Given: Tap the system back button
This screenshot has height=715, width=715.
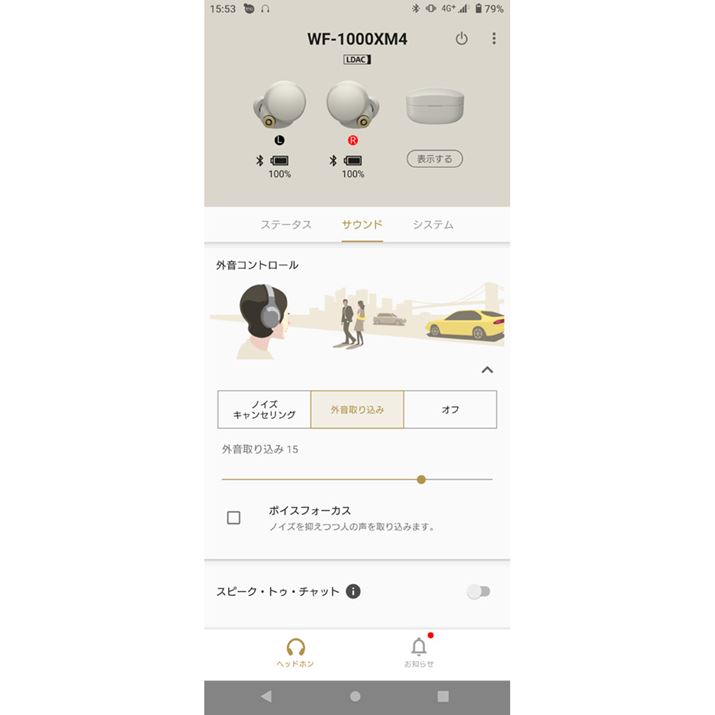Looking at the screenshot, I should click(x=266, y=696).
